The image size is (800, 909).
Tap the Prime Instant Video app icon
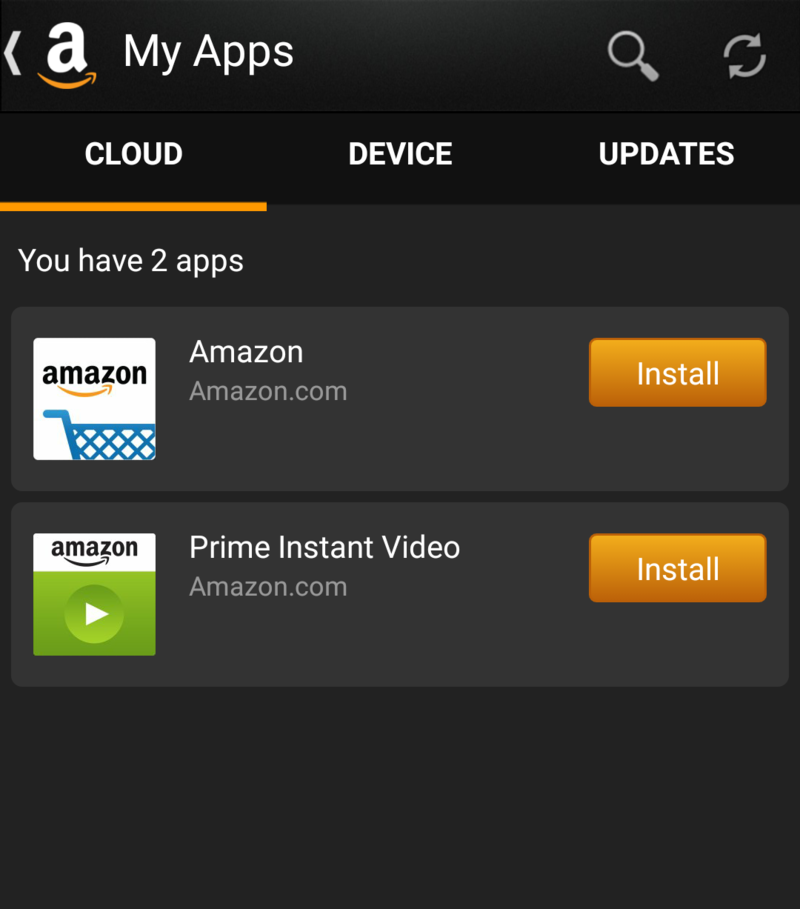click(x=94, y=593)
